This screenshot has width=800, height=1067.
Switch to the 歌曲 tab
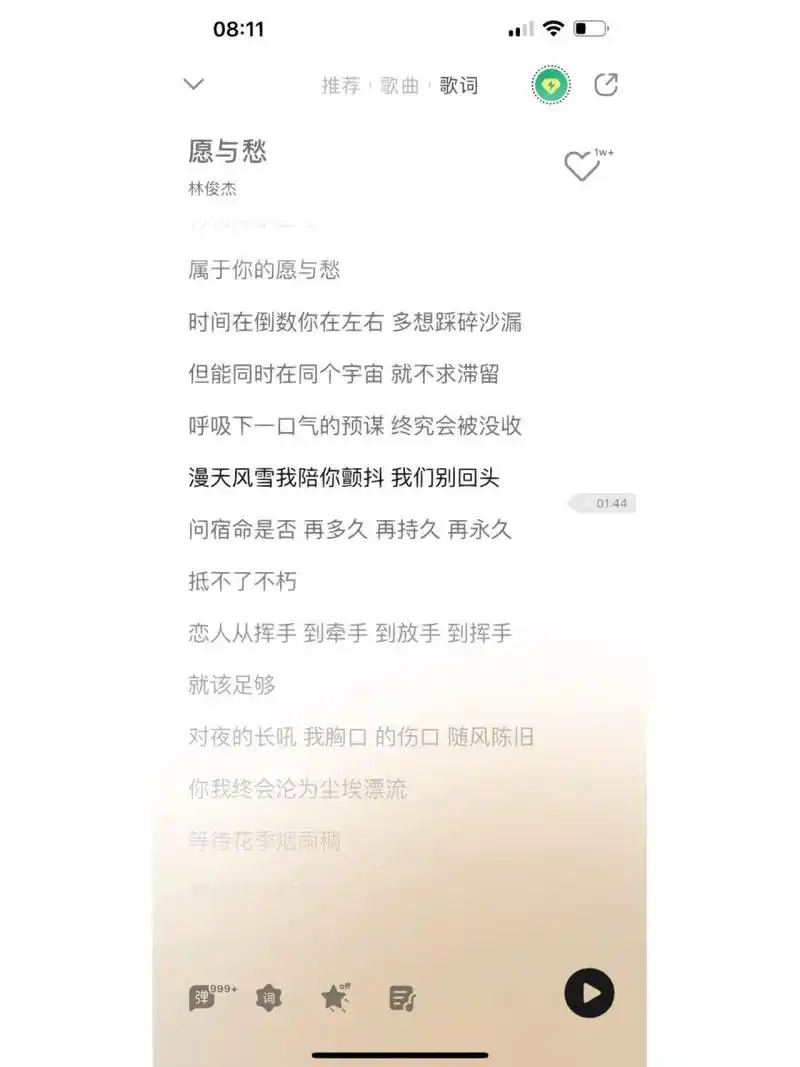(x=399, y=86)
